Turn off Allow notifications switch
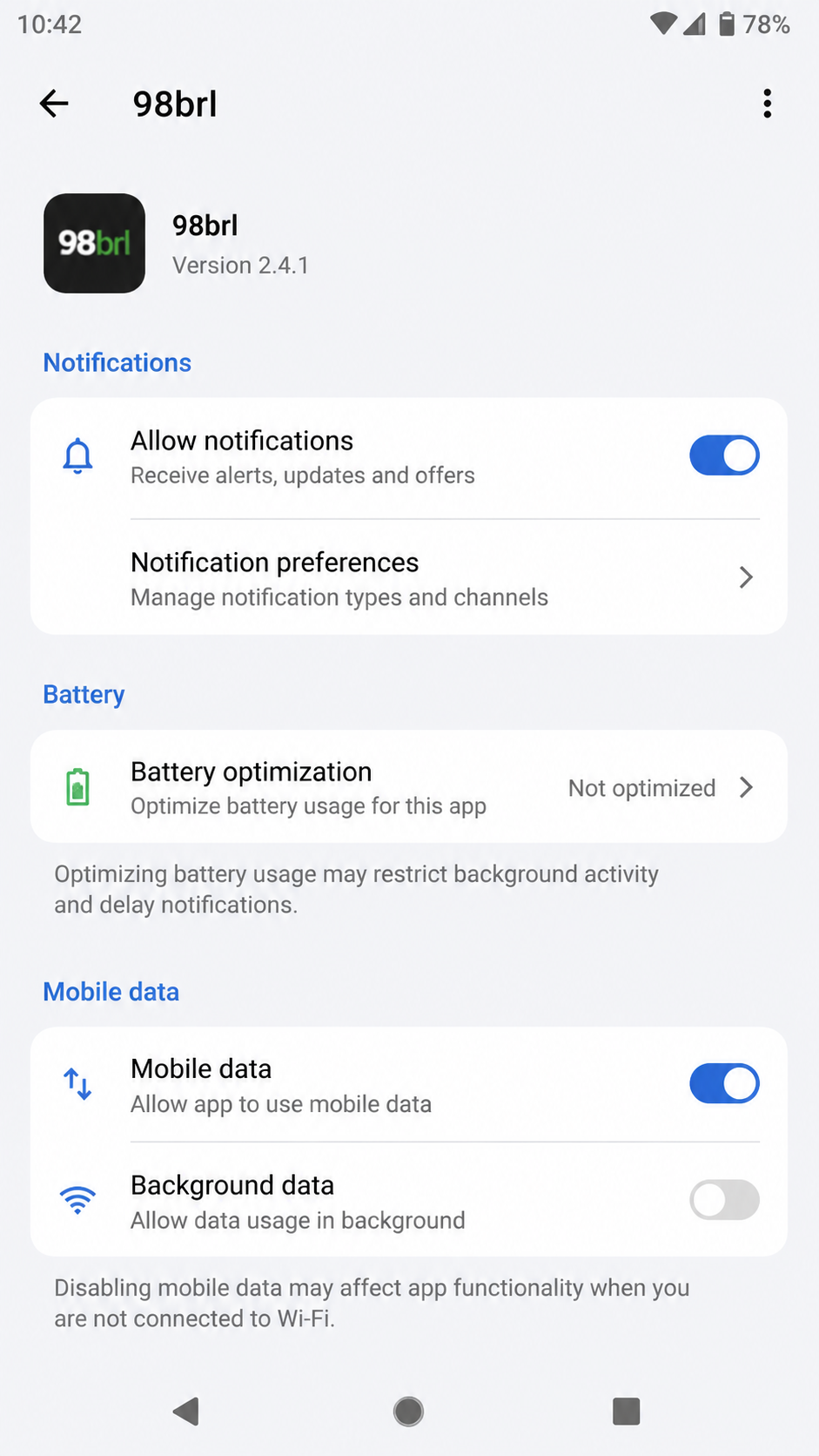Image resolution: width=819 pixels, height=1456 pixels. point(724,456)
